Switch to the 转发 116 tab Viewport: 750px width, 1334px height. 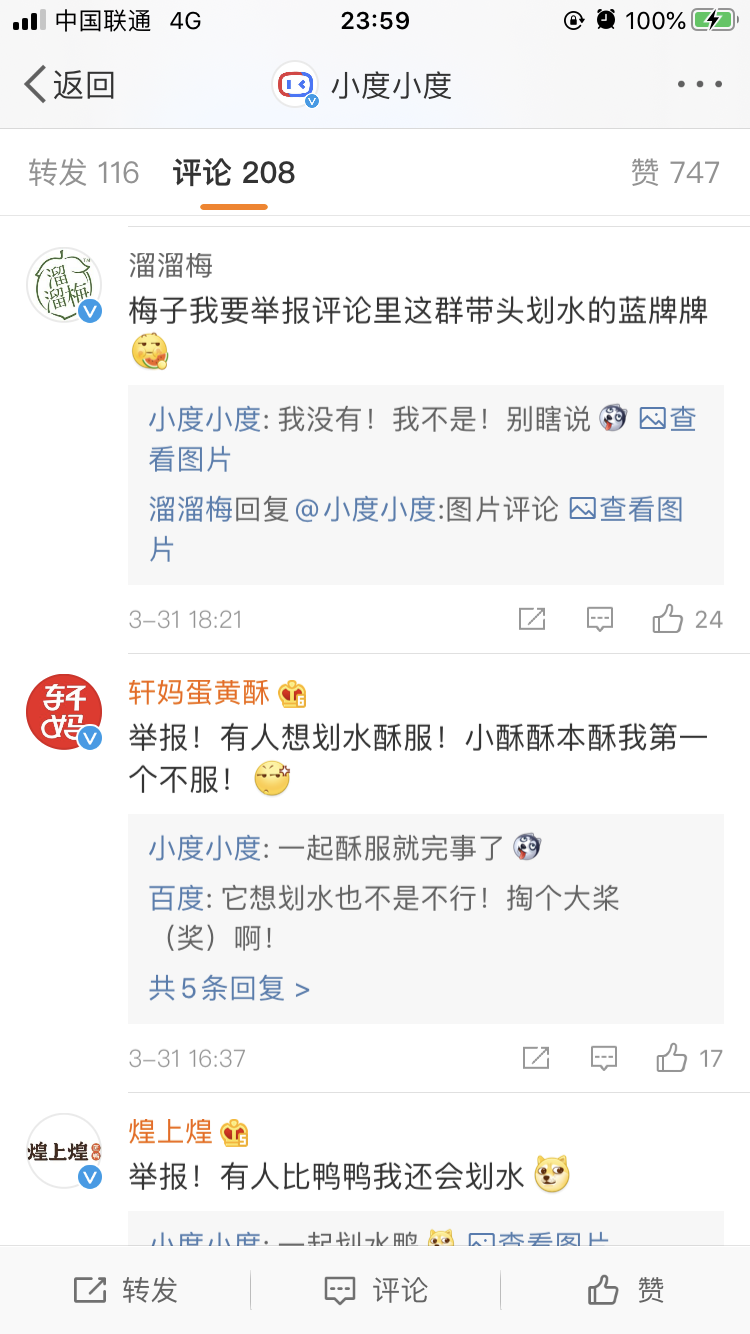pos(84,173)
